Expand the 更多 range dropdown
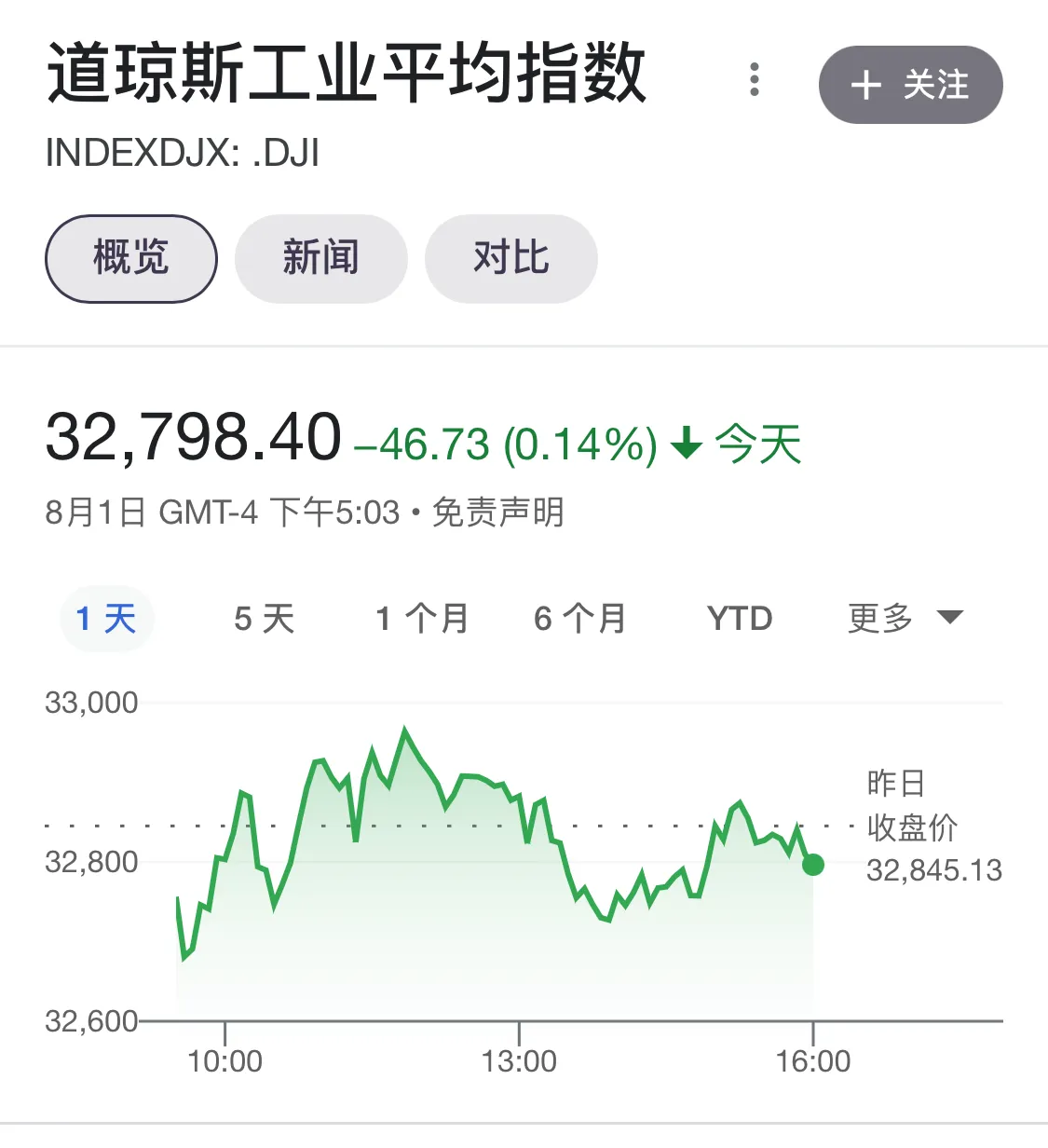This screenshot has width=1048, height=1148. 905,618
